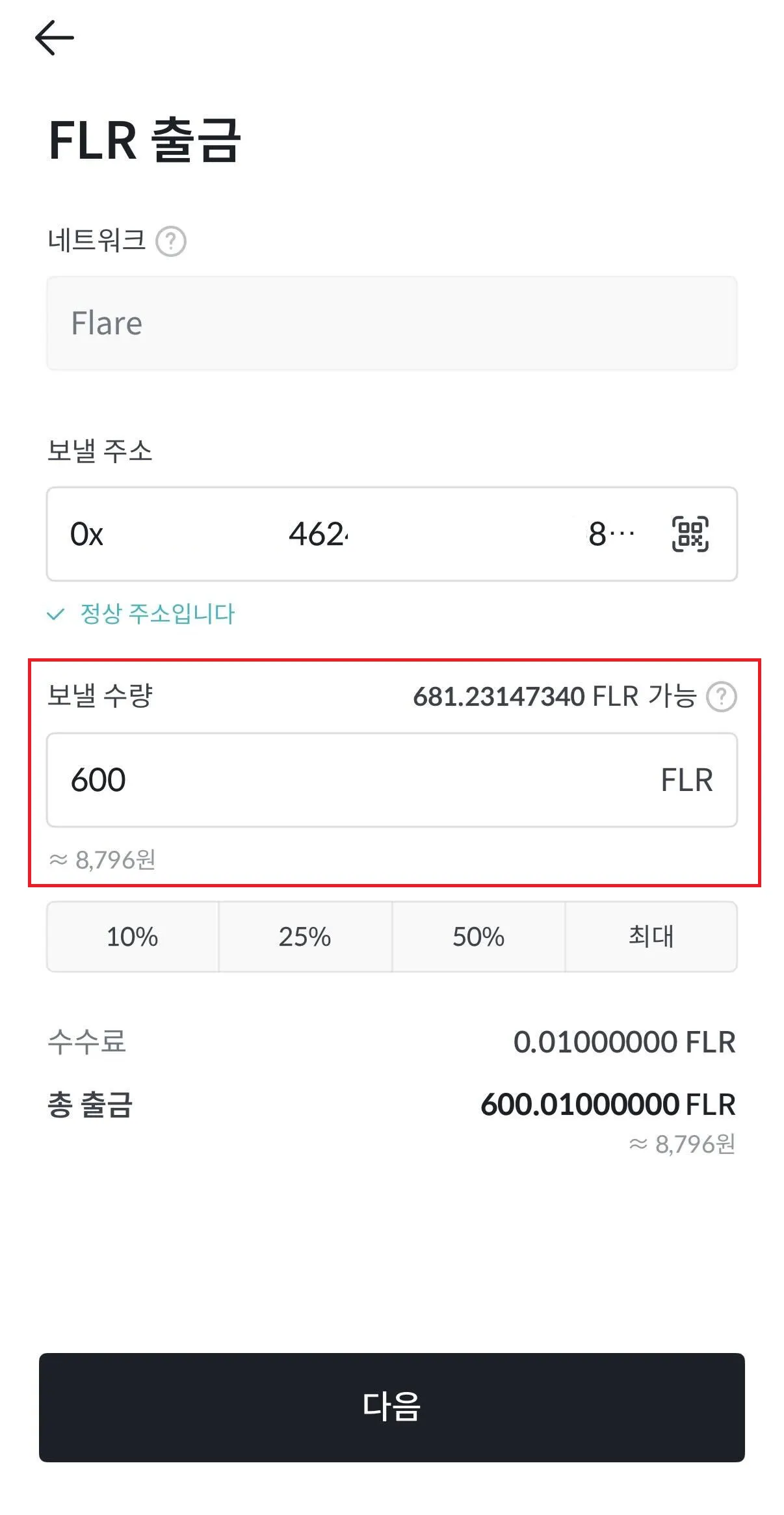Continue with the 다음 button

tap(392, 1407)
